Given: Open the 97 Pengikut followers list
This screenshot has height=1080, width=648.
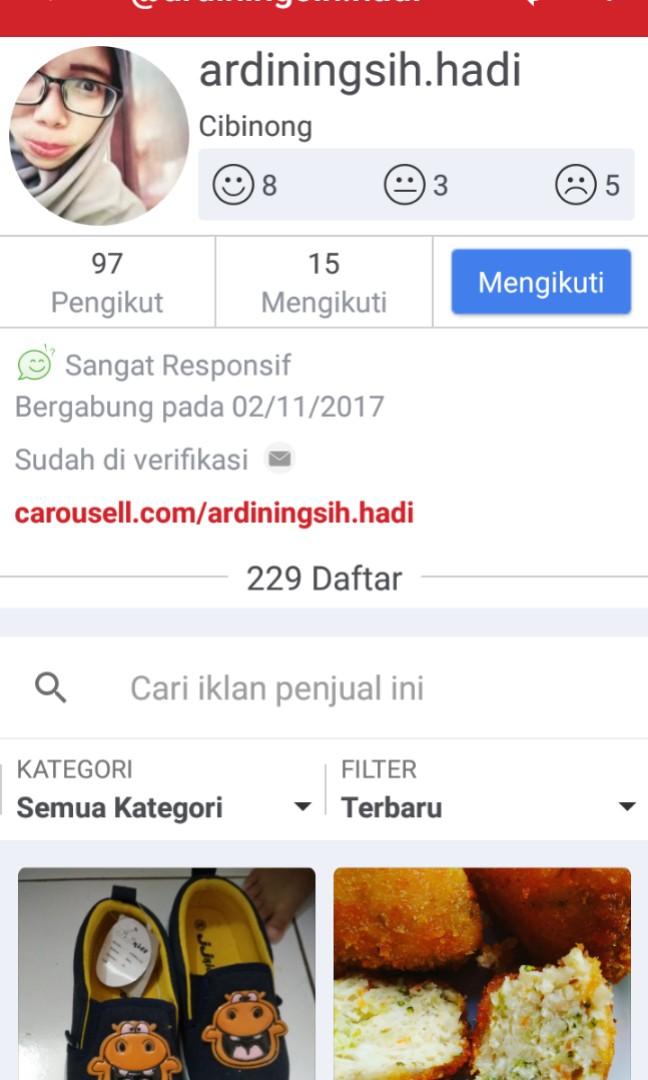Looking at the screenshot, I should [x=107, y=282].
